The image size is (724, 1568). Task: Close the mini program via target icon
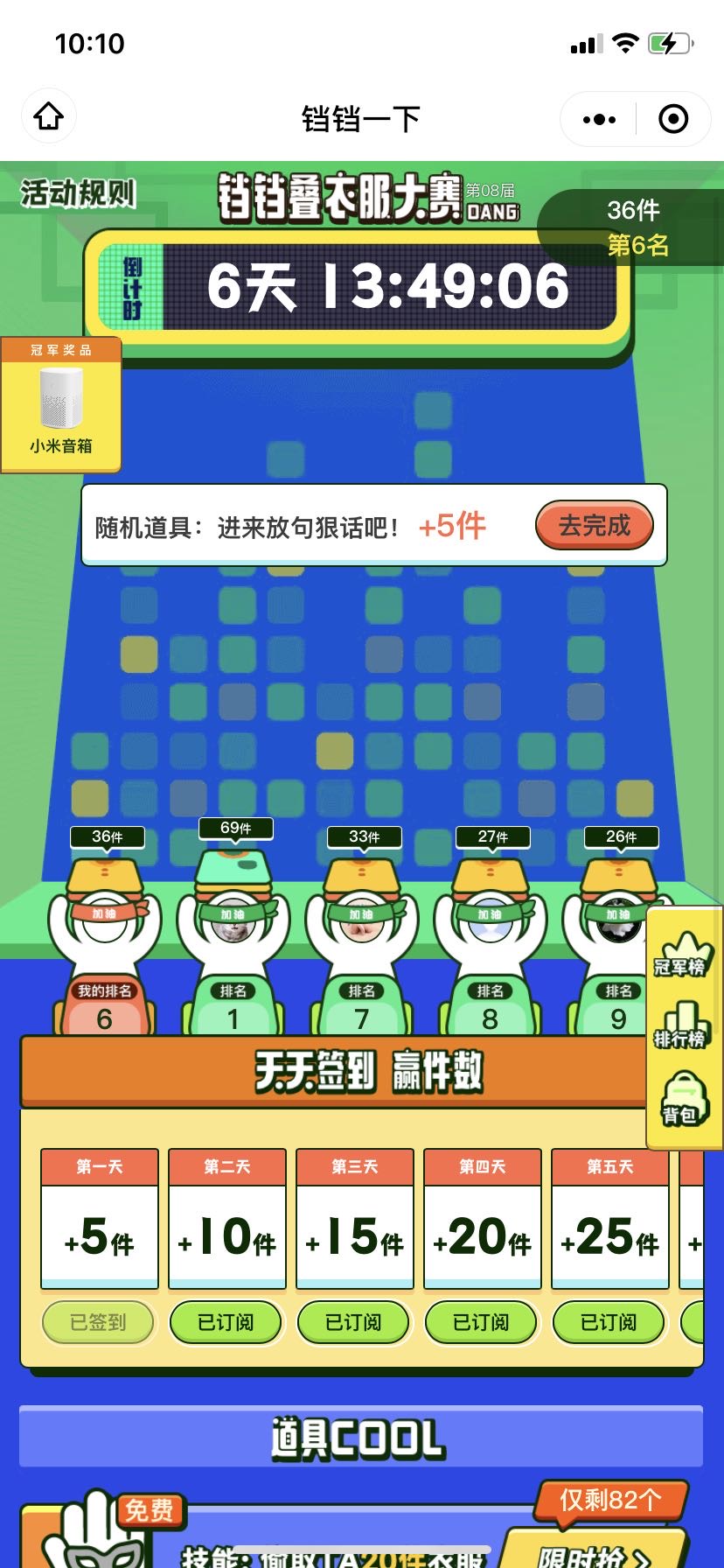tap(672, 119)
